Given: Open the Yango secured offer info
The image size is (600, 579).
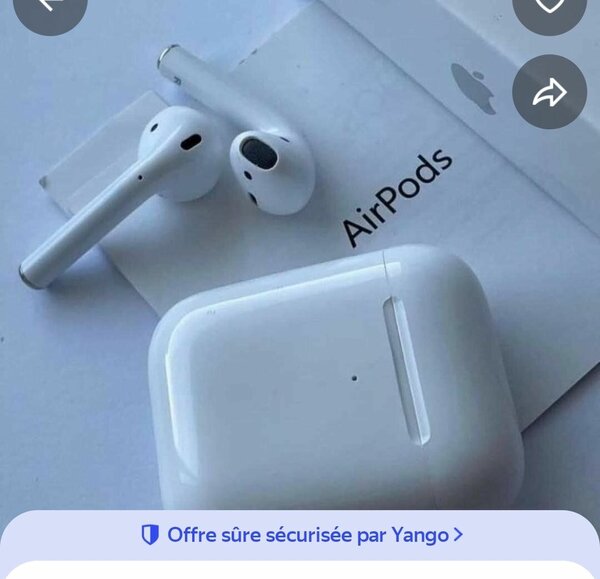Looking at the screenshot, I should [301, 535].
